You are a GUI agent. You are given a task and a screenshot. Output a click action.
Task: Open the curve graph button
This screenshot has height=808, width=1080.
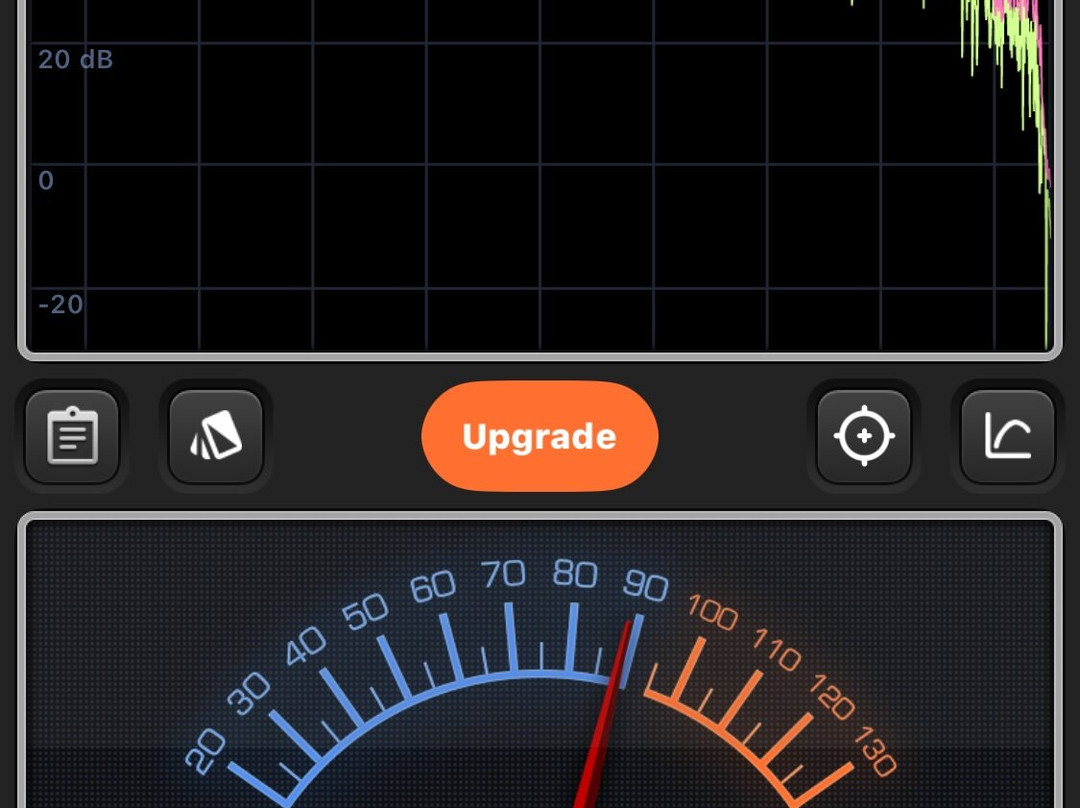pyautogui.click(x=1008, y=436)
